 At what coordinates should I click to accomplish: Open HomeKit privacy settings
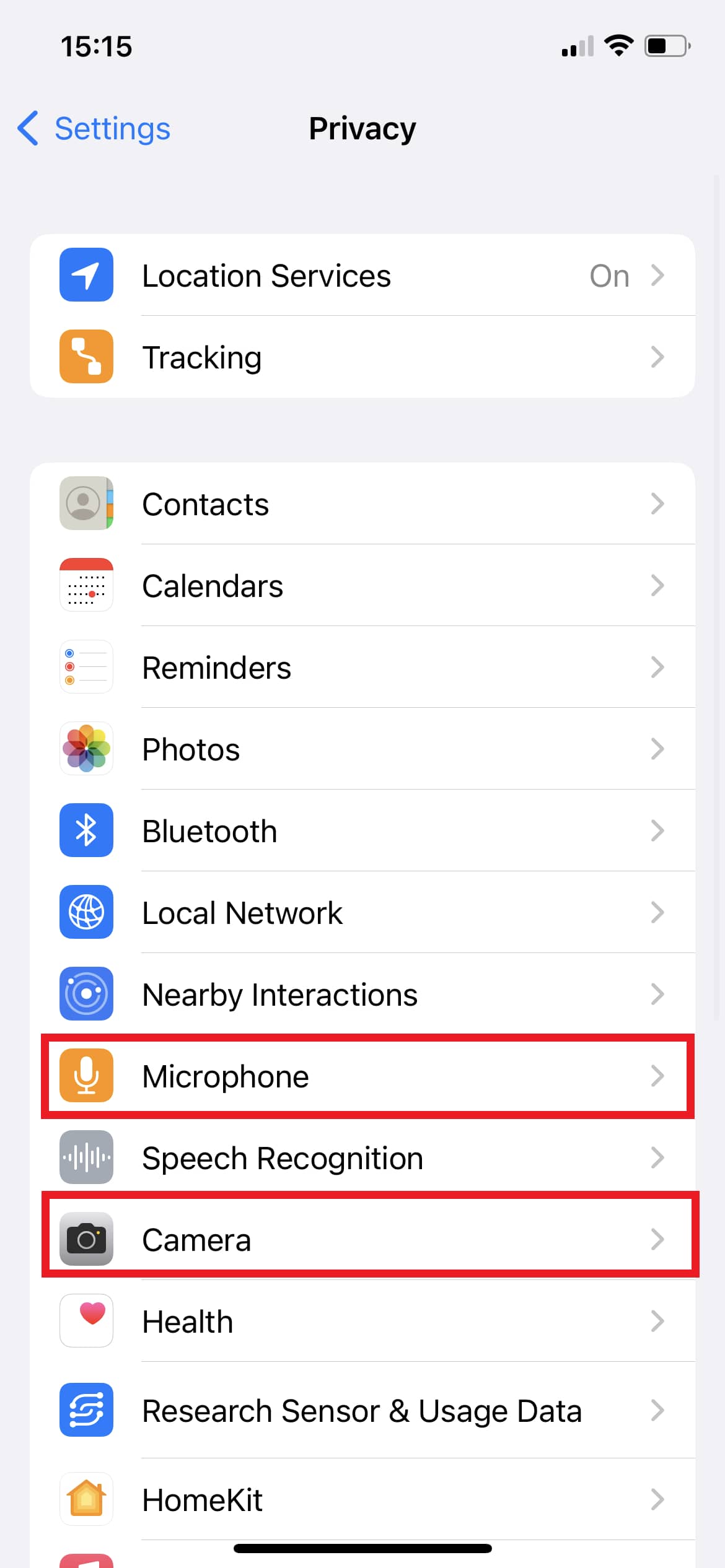click(x=362, y=1499)
